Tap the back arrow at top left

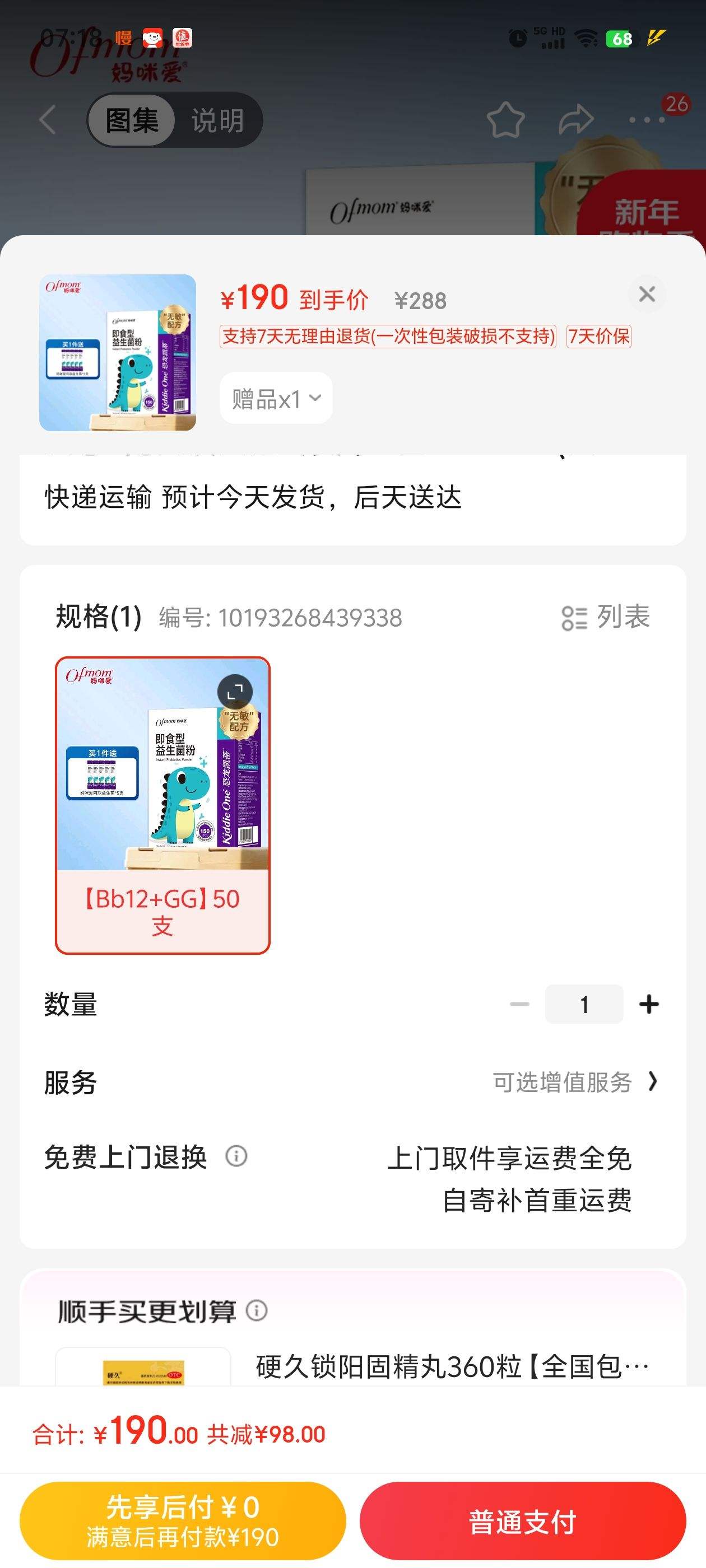48,120
